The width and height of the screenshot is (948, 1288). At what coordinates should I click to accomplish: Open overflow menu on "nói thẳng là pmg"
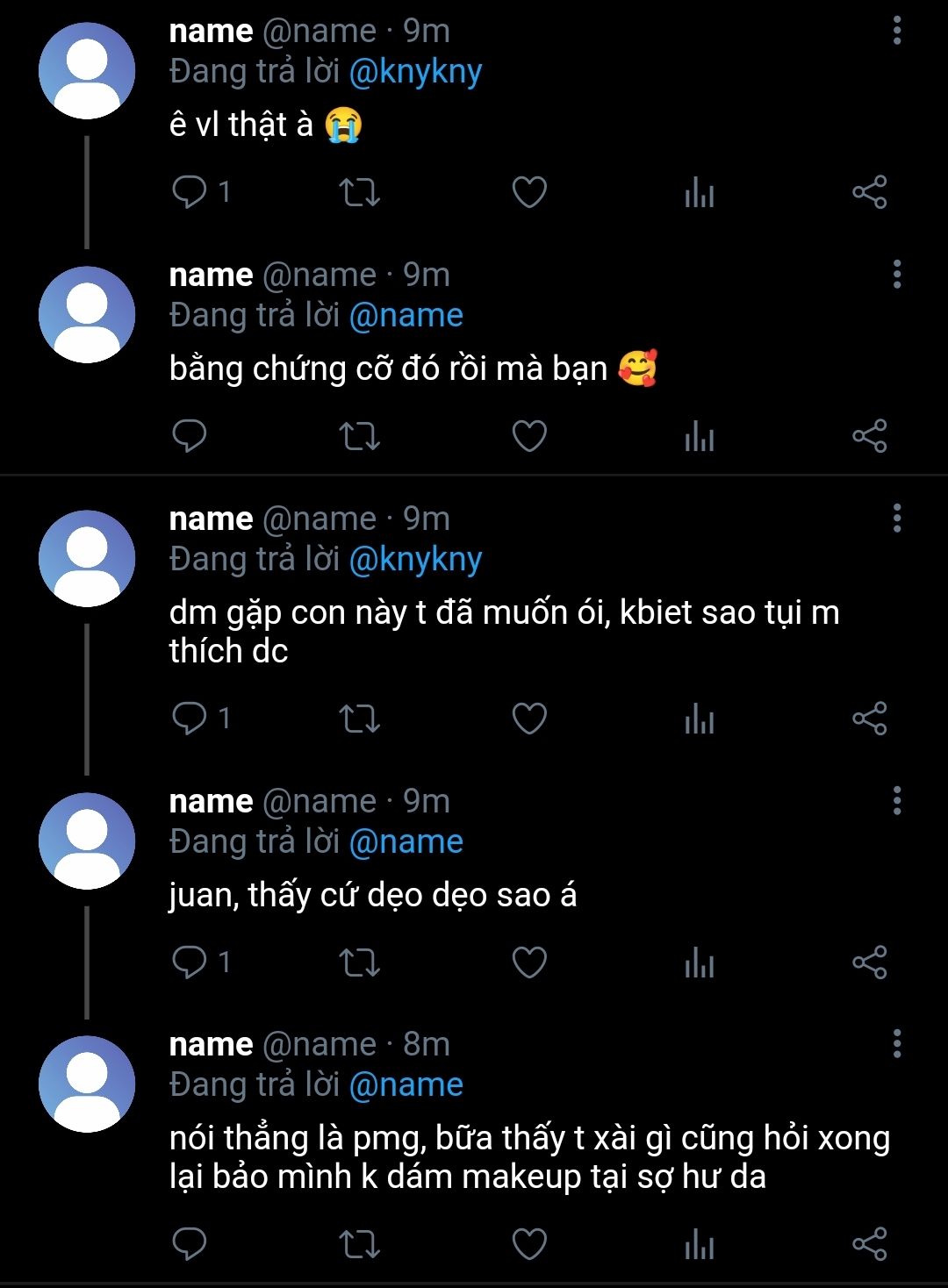pyautogui.click(x=896, y=1044)
